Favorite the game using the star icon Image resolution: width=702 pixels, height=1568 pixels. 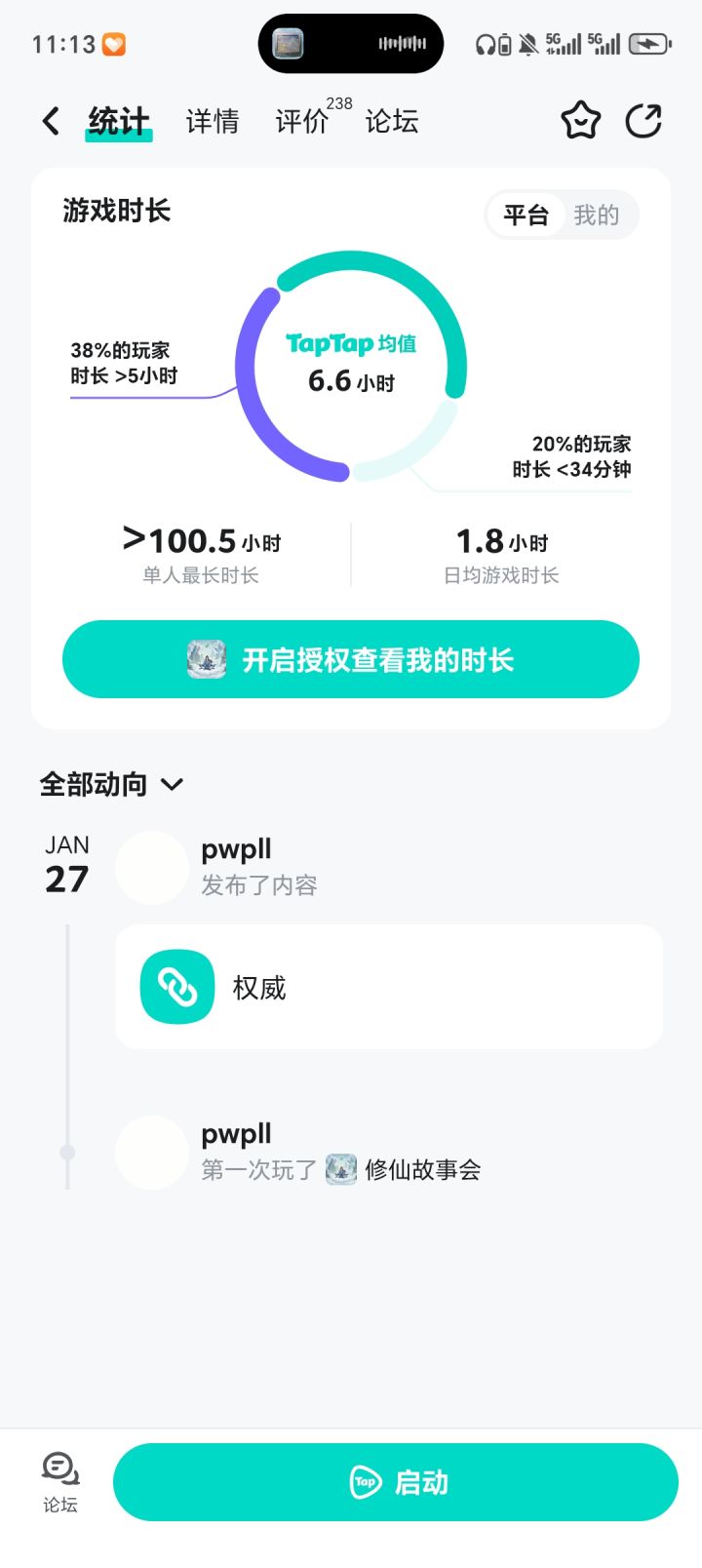coord(580,120)
